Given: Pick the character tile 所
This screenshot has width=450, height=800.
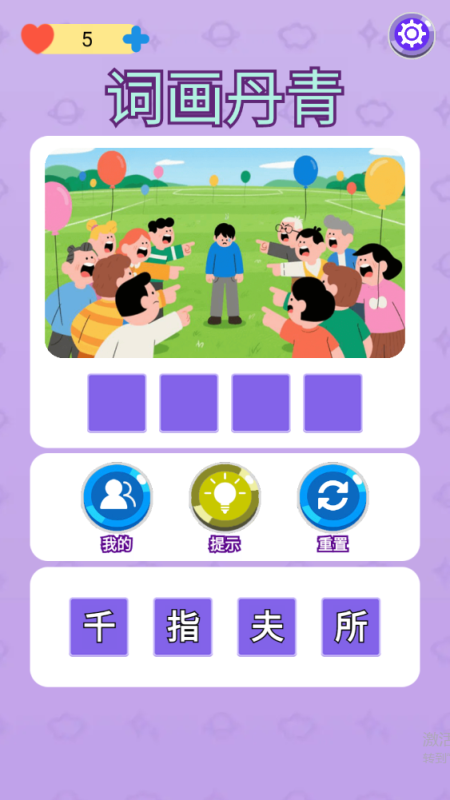Looking at the screenshot, I should 351,627.
